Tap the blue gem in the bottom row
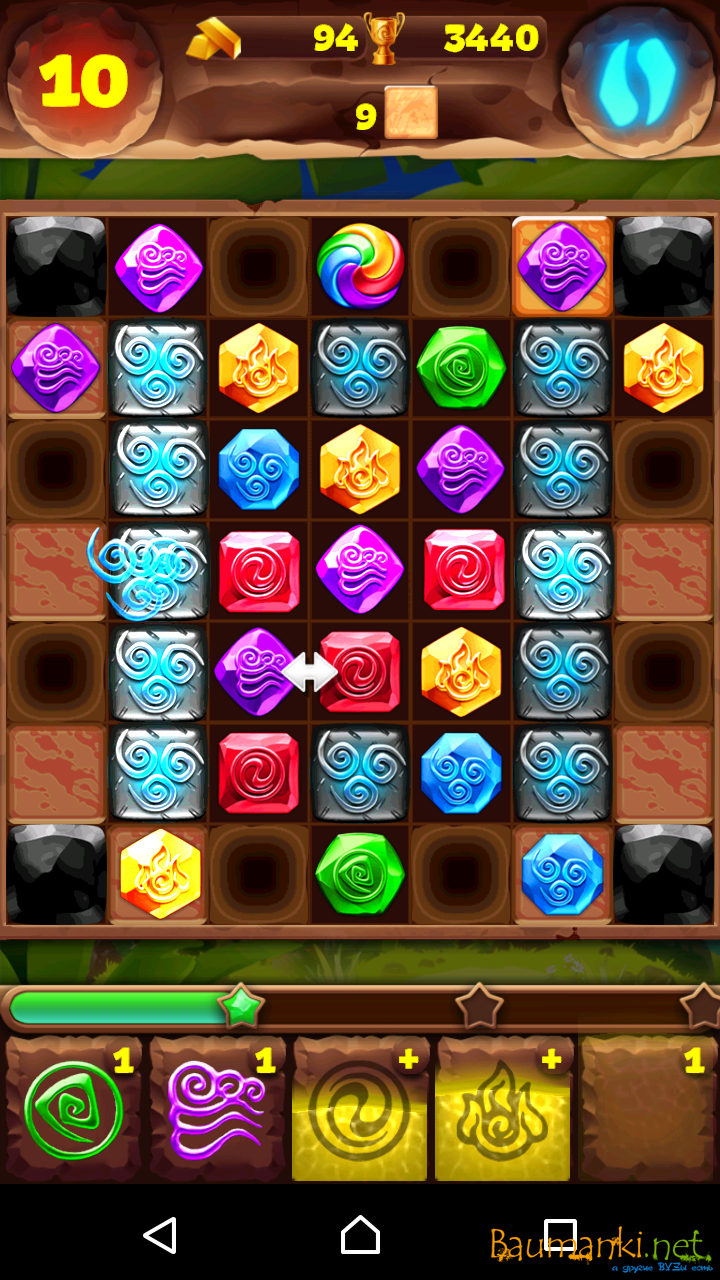 (x=563, y=873)
